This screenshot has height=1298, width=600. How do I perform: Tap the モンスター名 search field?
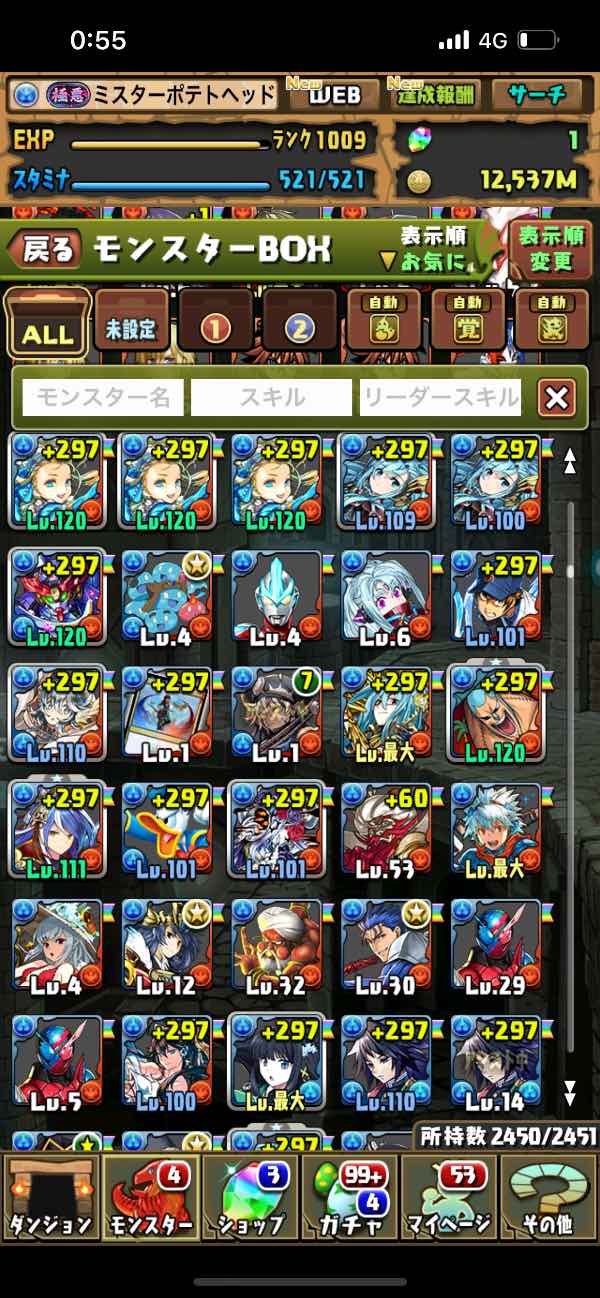(104, 398)
